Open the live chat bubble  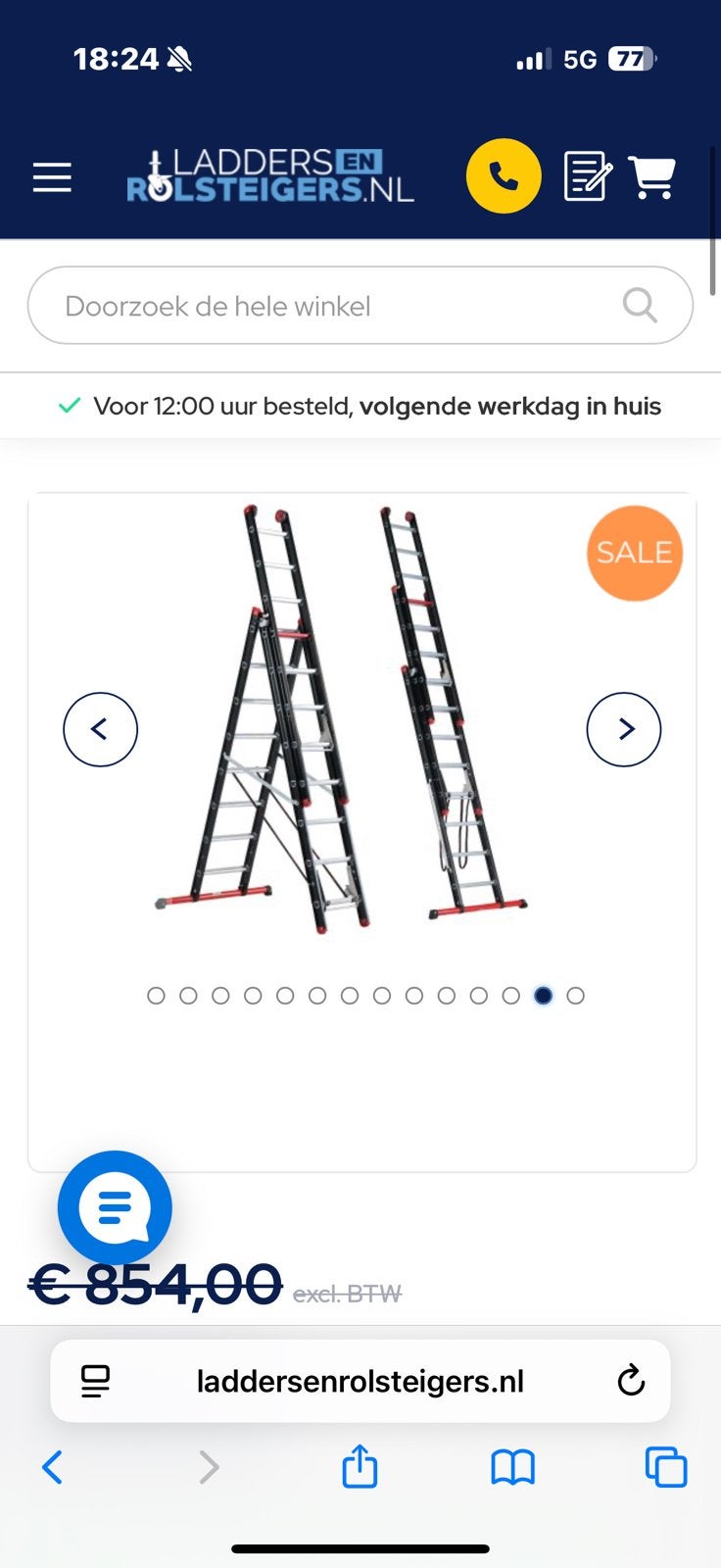point(115,1207)
